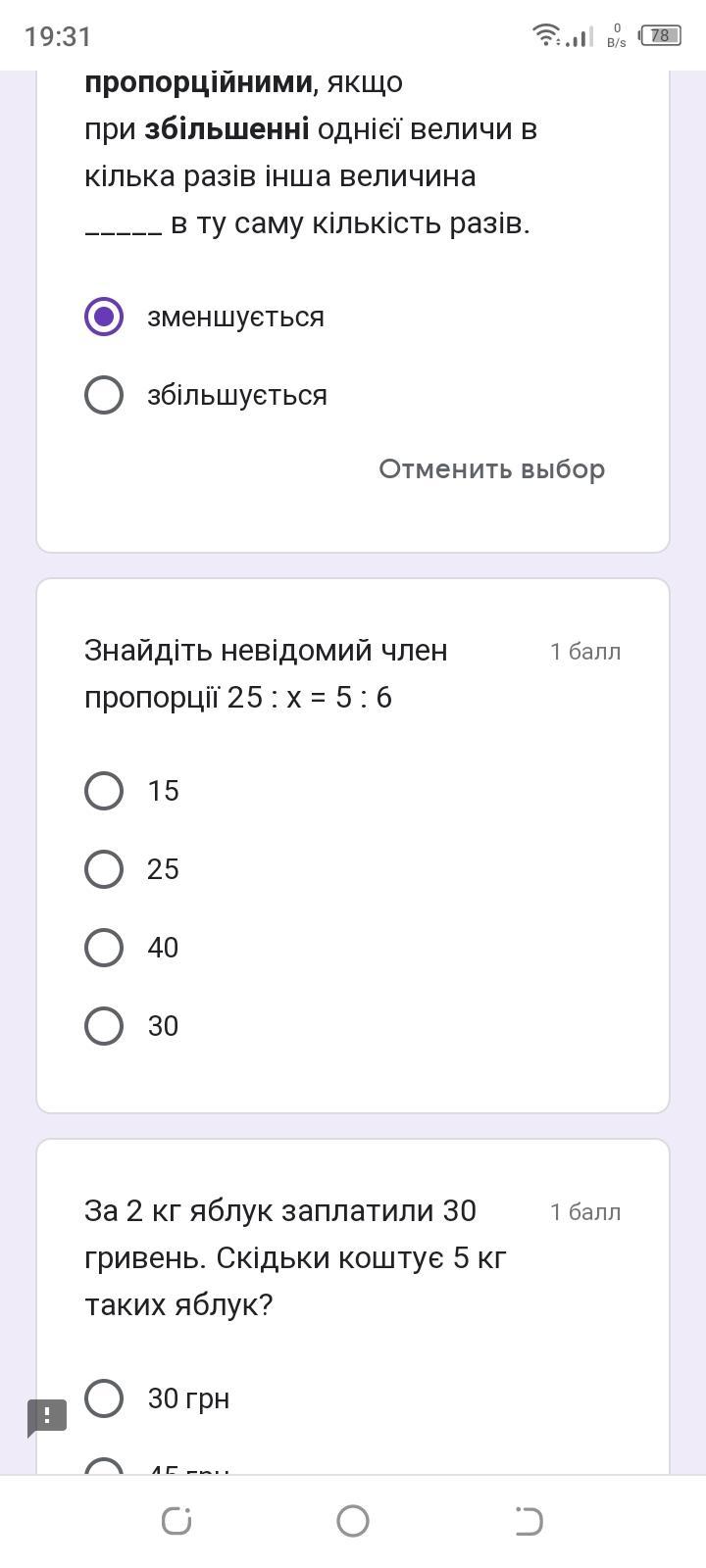Open the report problem feedback icon
The width and height of the screenshot is (706, 1568).
[46, 1417]
